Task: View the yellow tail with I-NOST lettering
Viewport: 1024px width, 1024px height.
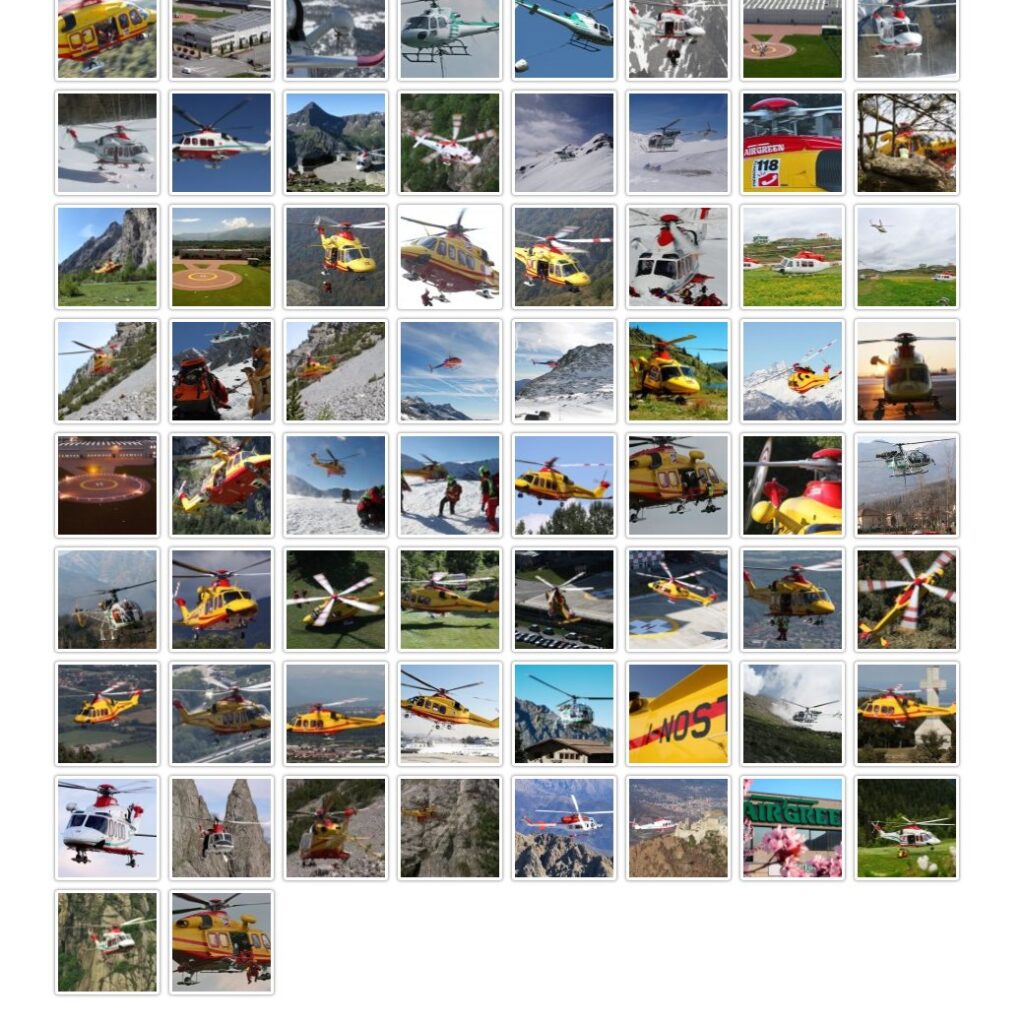Action: (x=678, y=714)
